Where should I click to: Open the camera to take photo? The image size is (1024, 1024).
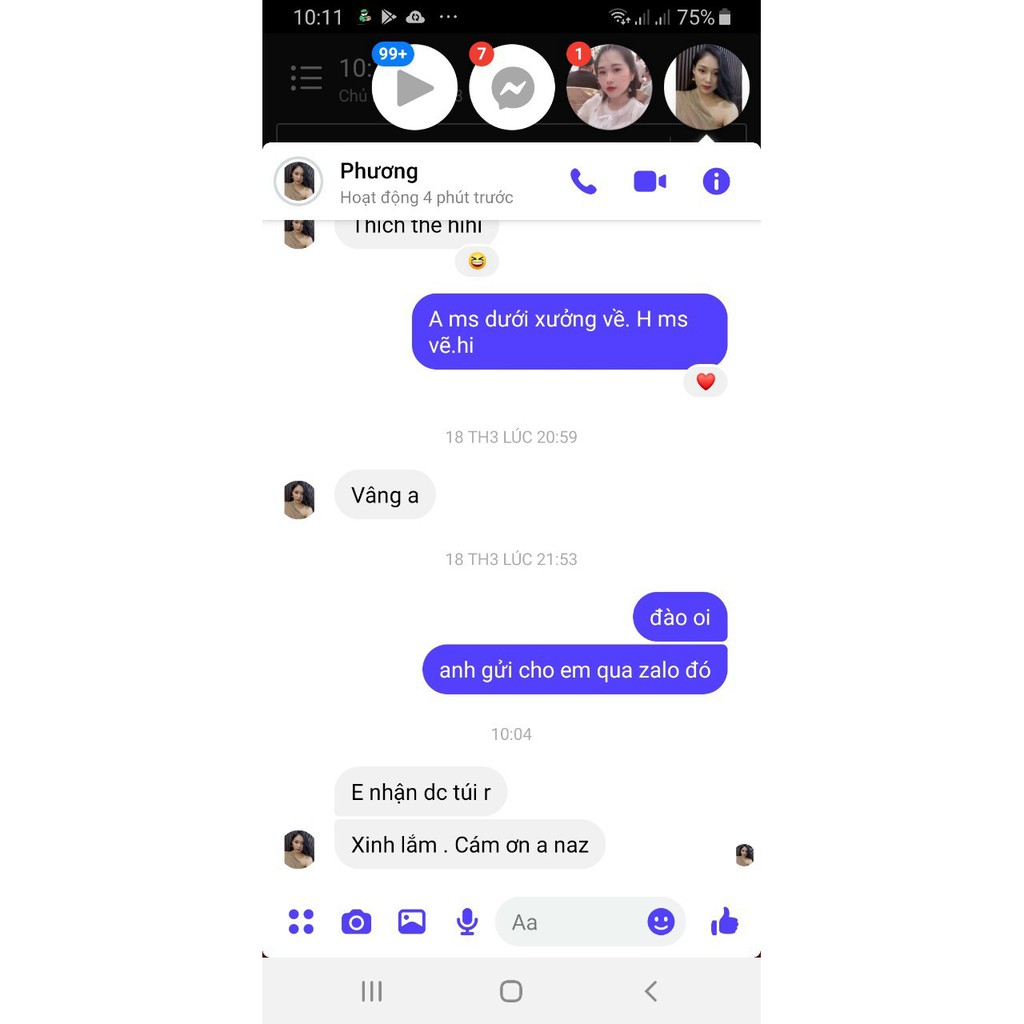click(356, 922)
